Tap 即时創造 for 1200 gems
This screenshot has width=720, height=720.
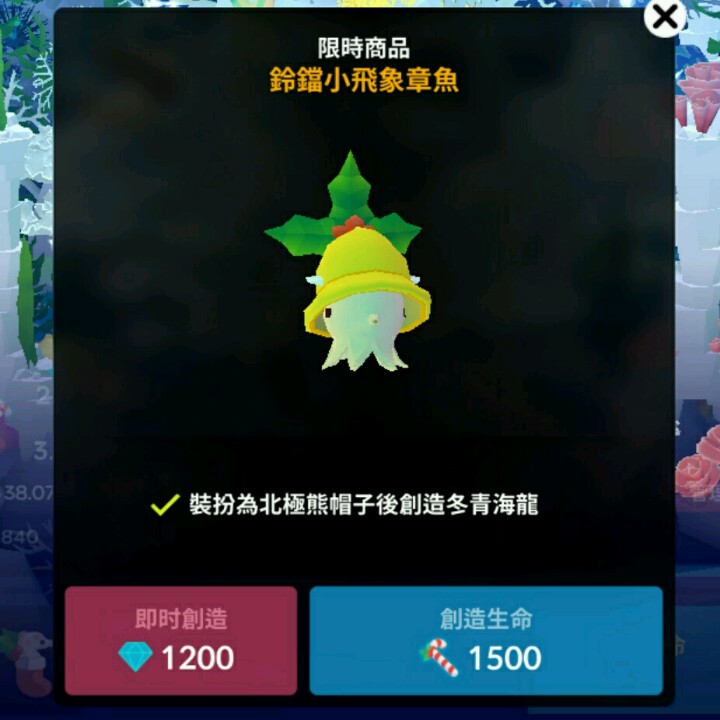pos(181,640)
